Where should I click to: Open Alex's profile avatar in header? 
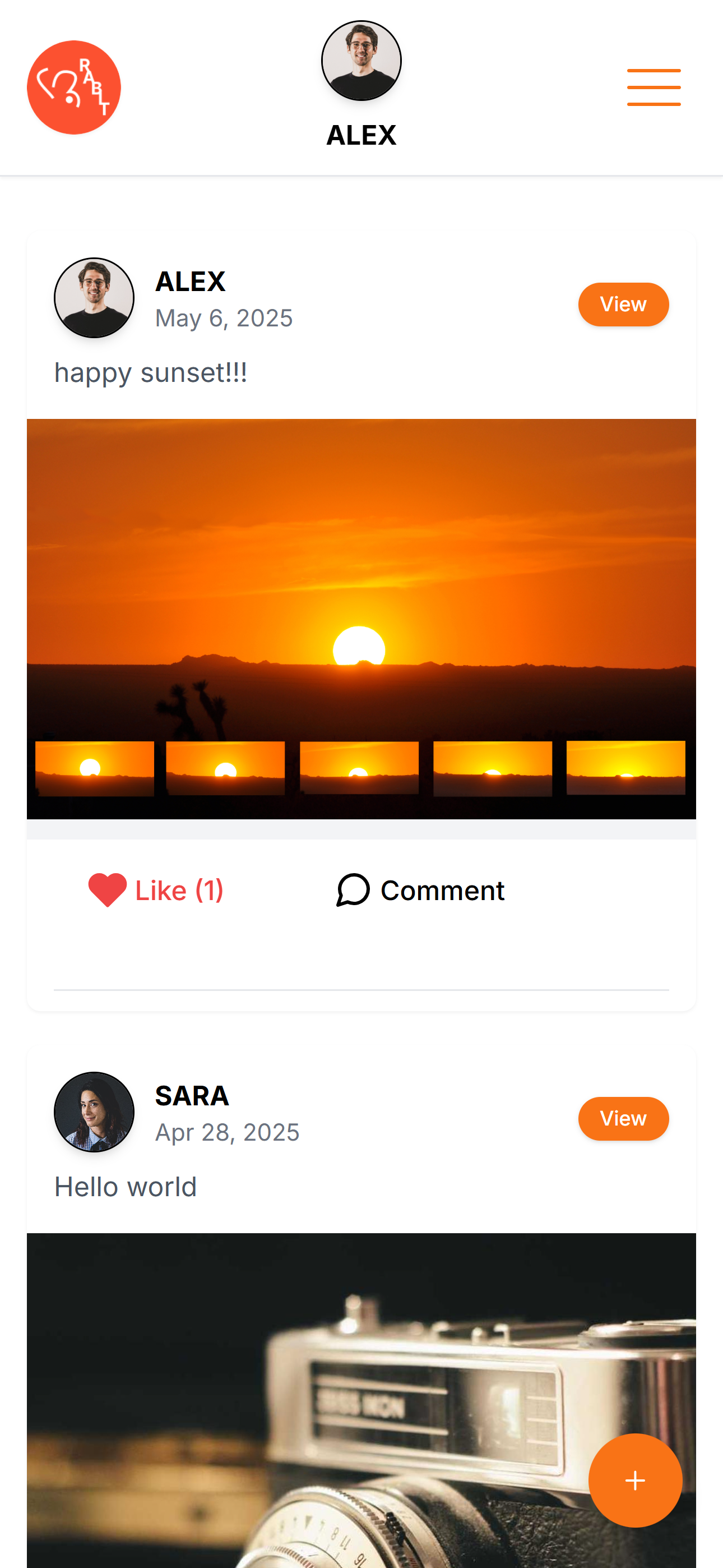[361, 61]
